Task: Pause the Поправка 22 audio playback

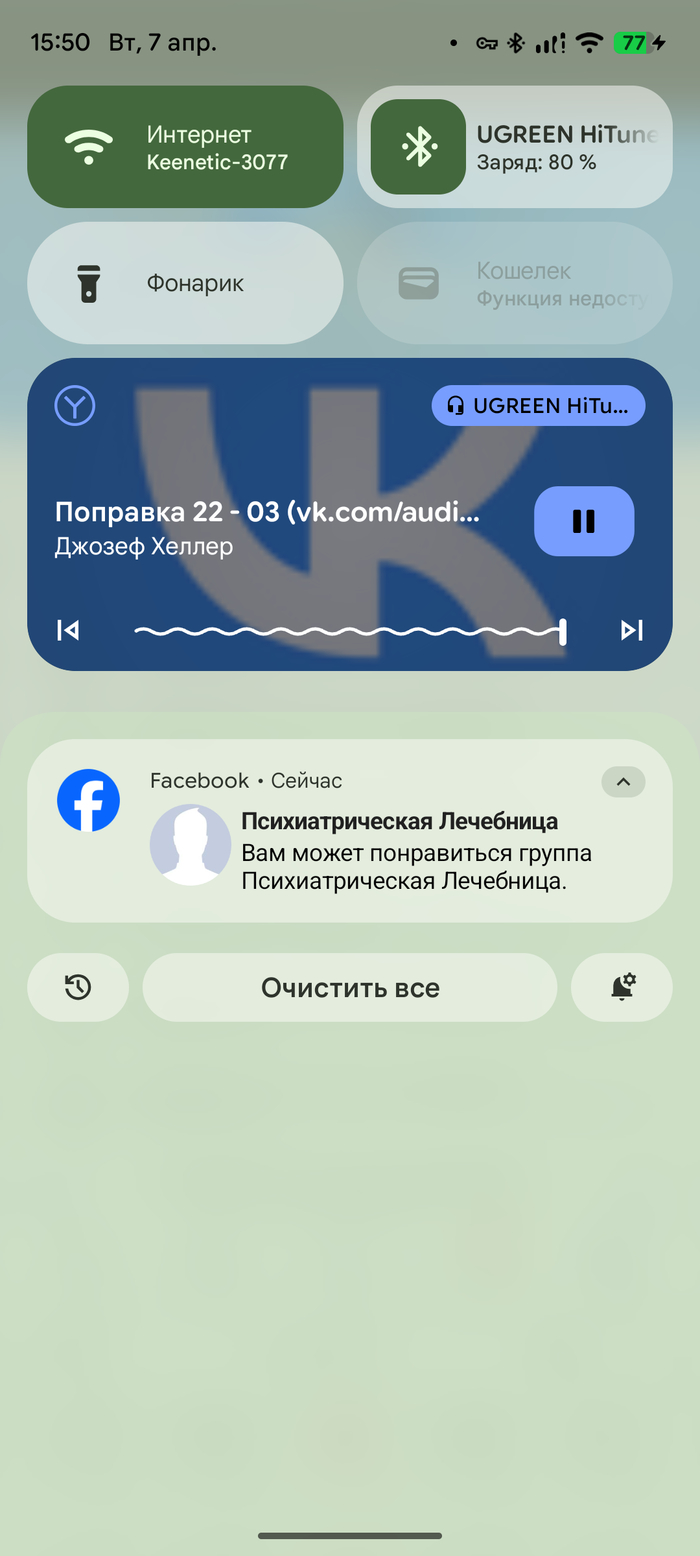Action: tap(584, 521)
